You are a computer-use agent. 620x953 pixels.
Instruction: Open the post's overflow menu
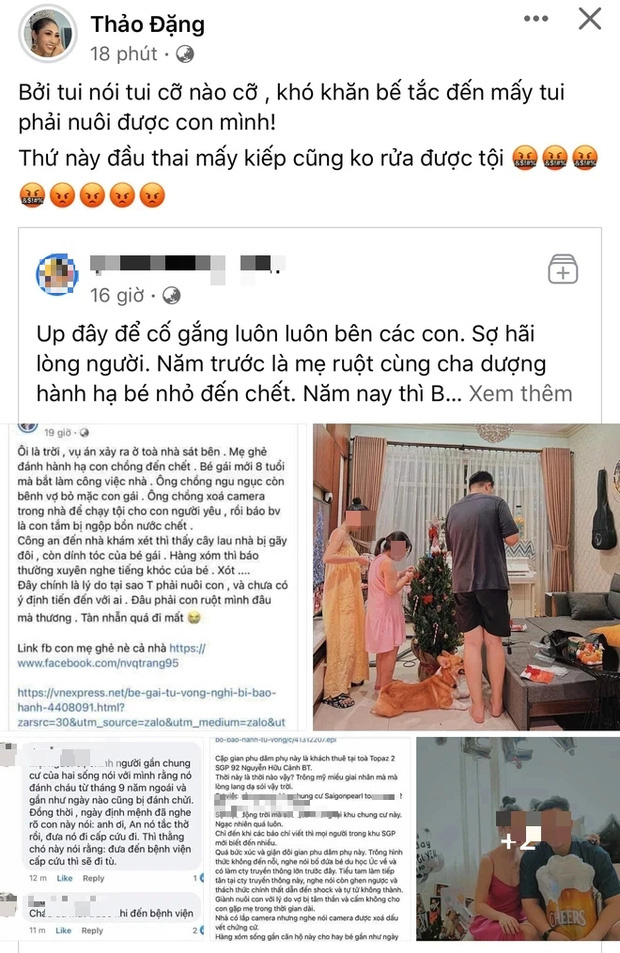535,18
